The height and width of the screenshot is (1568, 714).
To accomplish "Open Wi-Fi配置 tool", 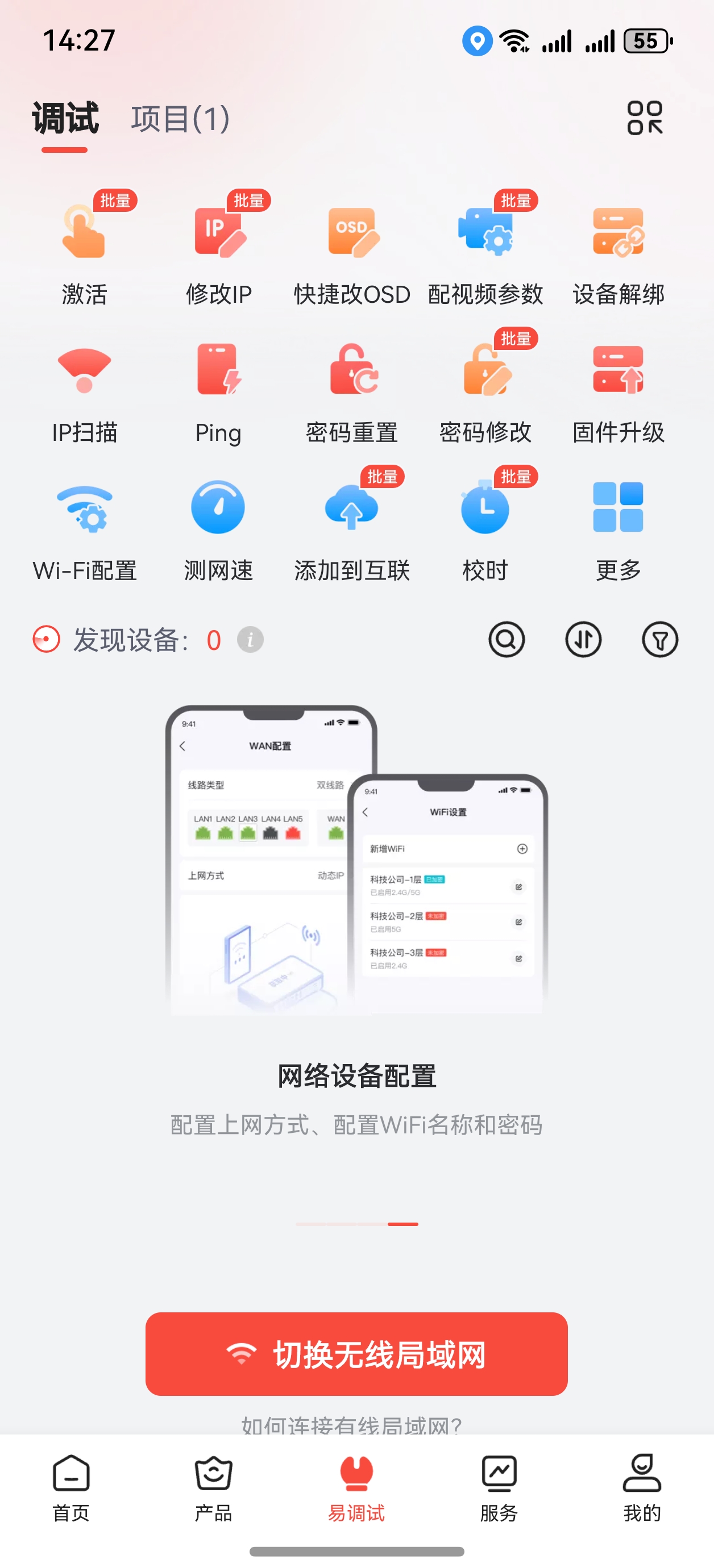I will 85,528.
